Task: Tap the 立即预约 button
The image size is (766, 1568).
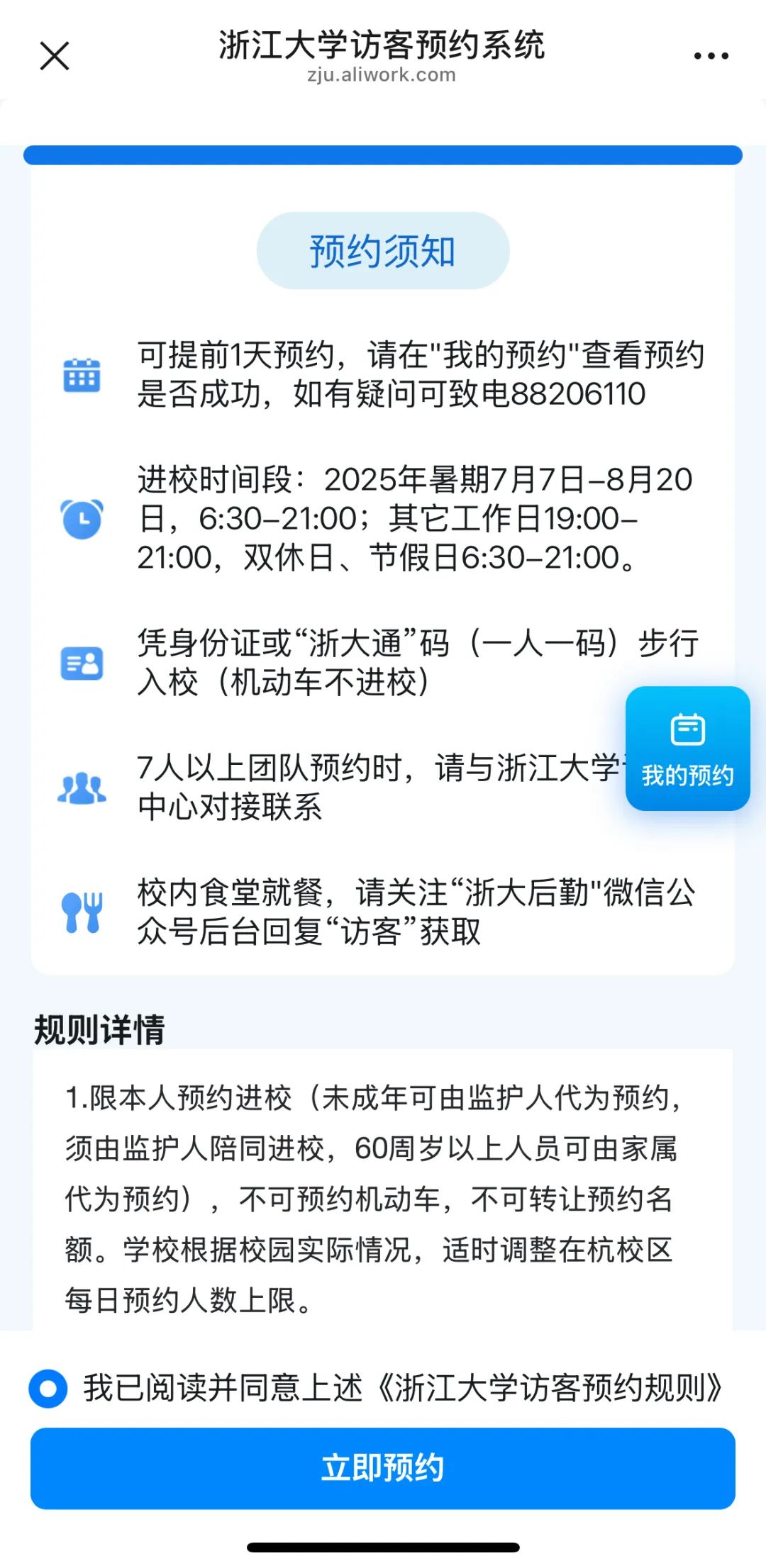Action: click(x=383, y=1468)
